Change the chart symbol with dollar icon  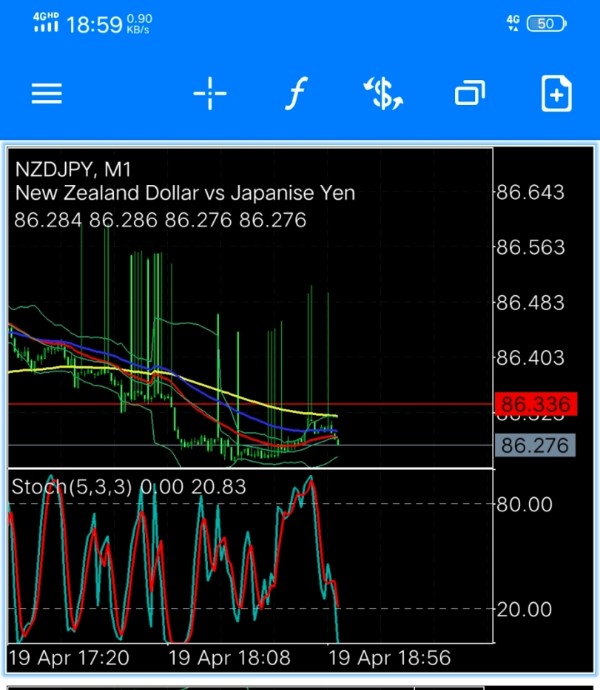pos(383,93)
